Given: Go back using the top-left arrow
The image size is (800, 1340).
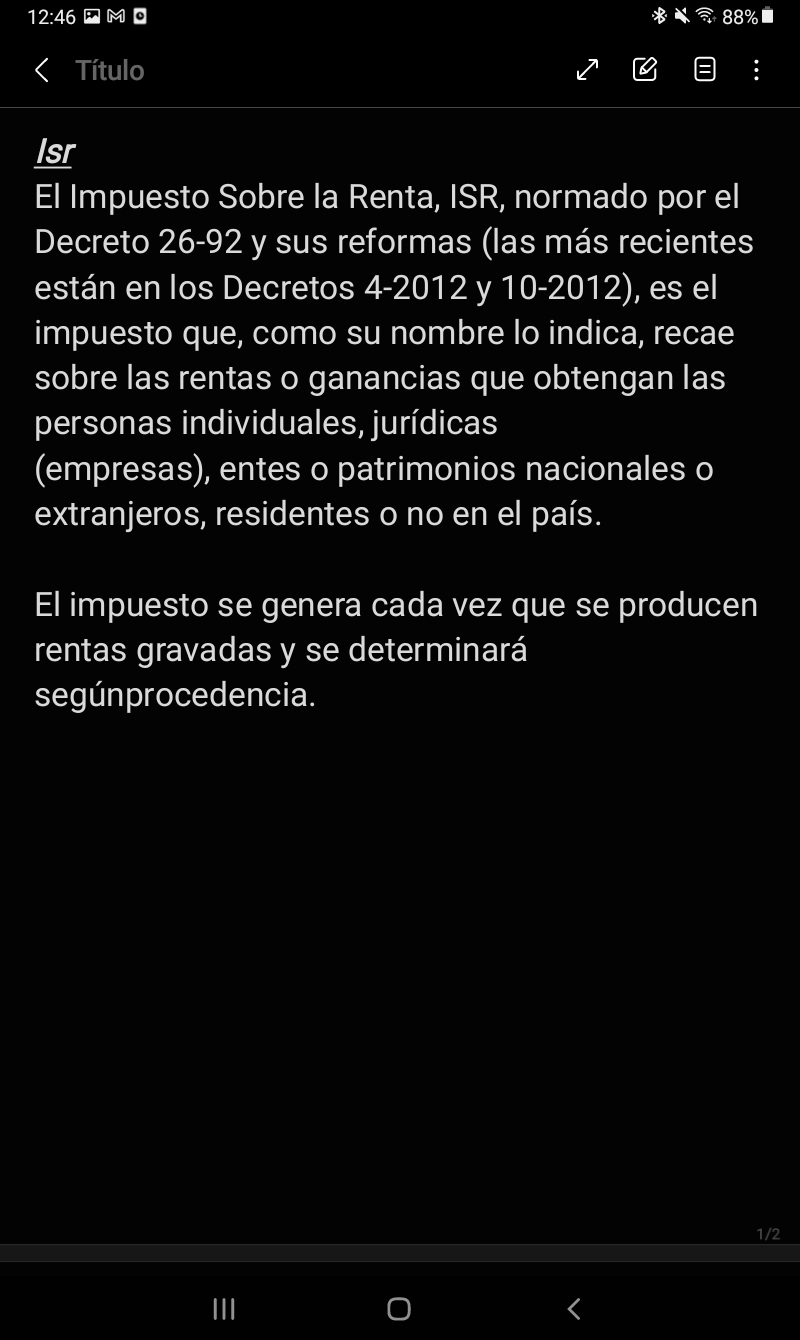Looking at the screenshot, I should point(41,70).
